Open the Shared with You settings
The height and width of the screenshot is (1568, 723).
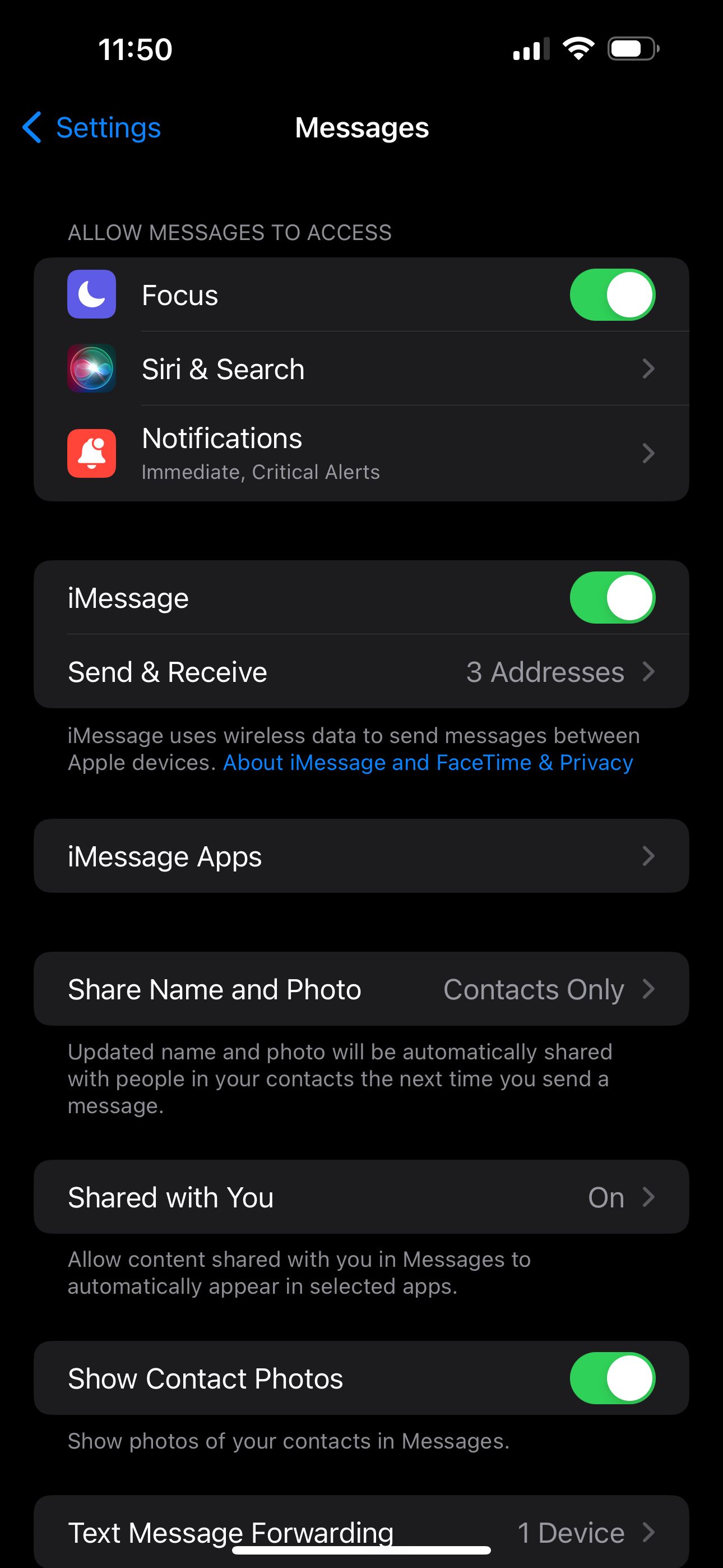coord(361,1197)
